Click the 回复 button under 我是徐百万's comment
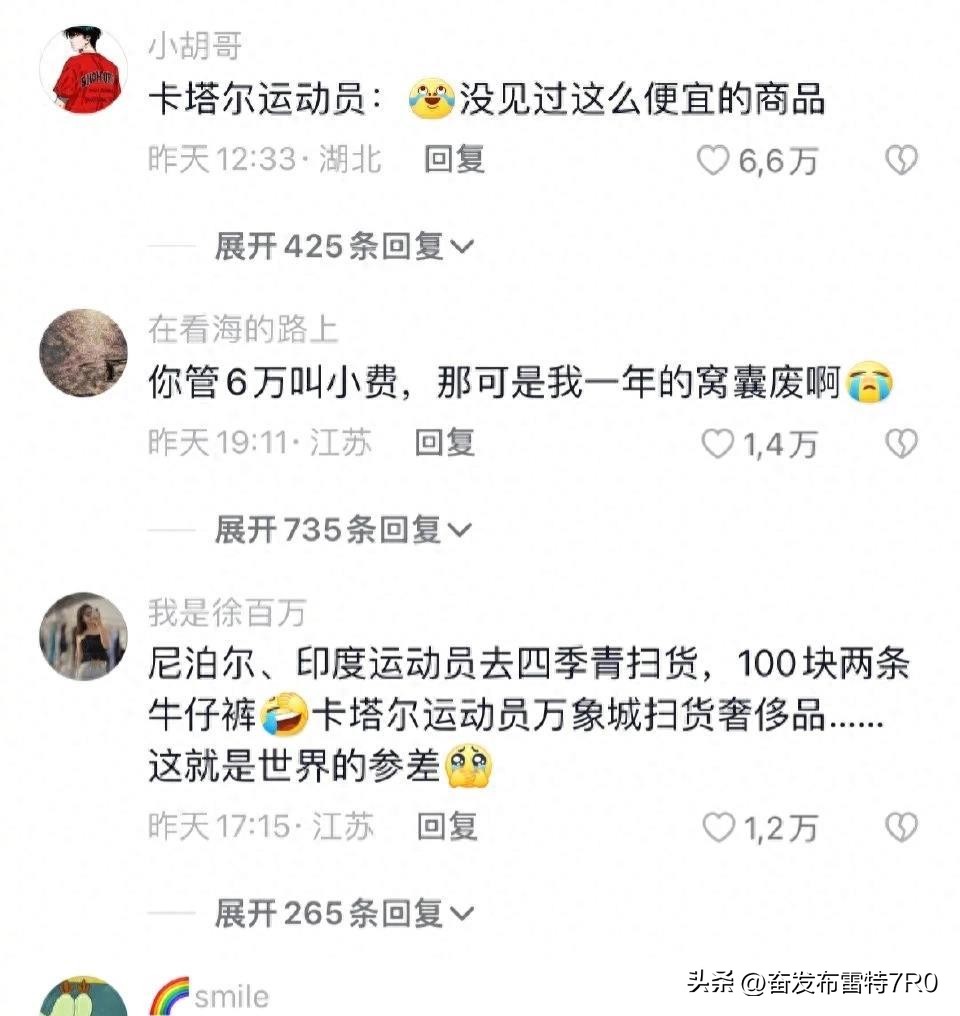 click(x=449, y=828)
